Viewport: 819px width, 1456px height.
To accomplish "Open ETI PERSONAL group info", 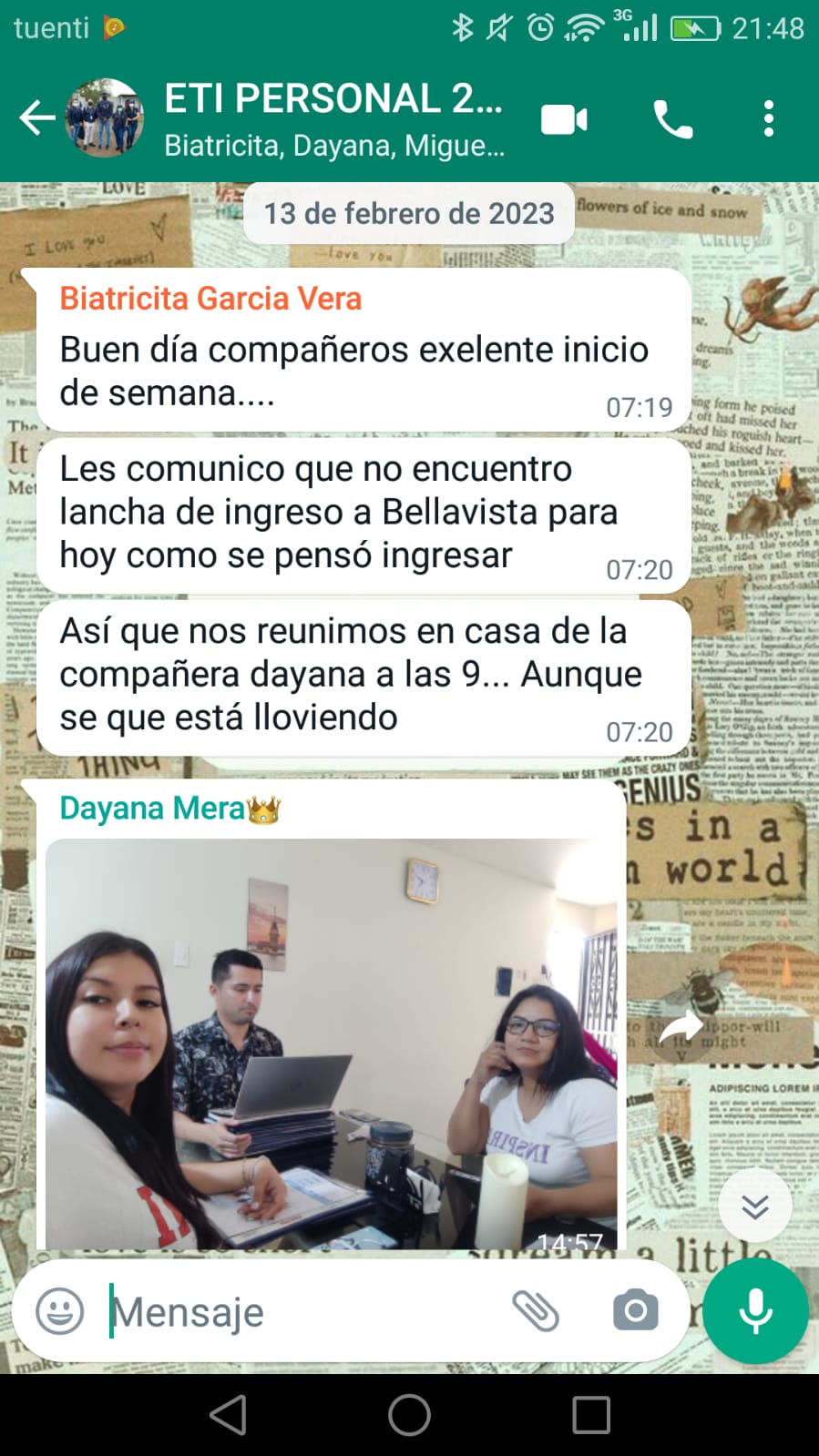I will [x=333, y=118].
